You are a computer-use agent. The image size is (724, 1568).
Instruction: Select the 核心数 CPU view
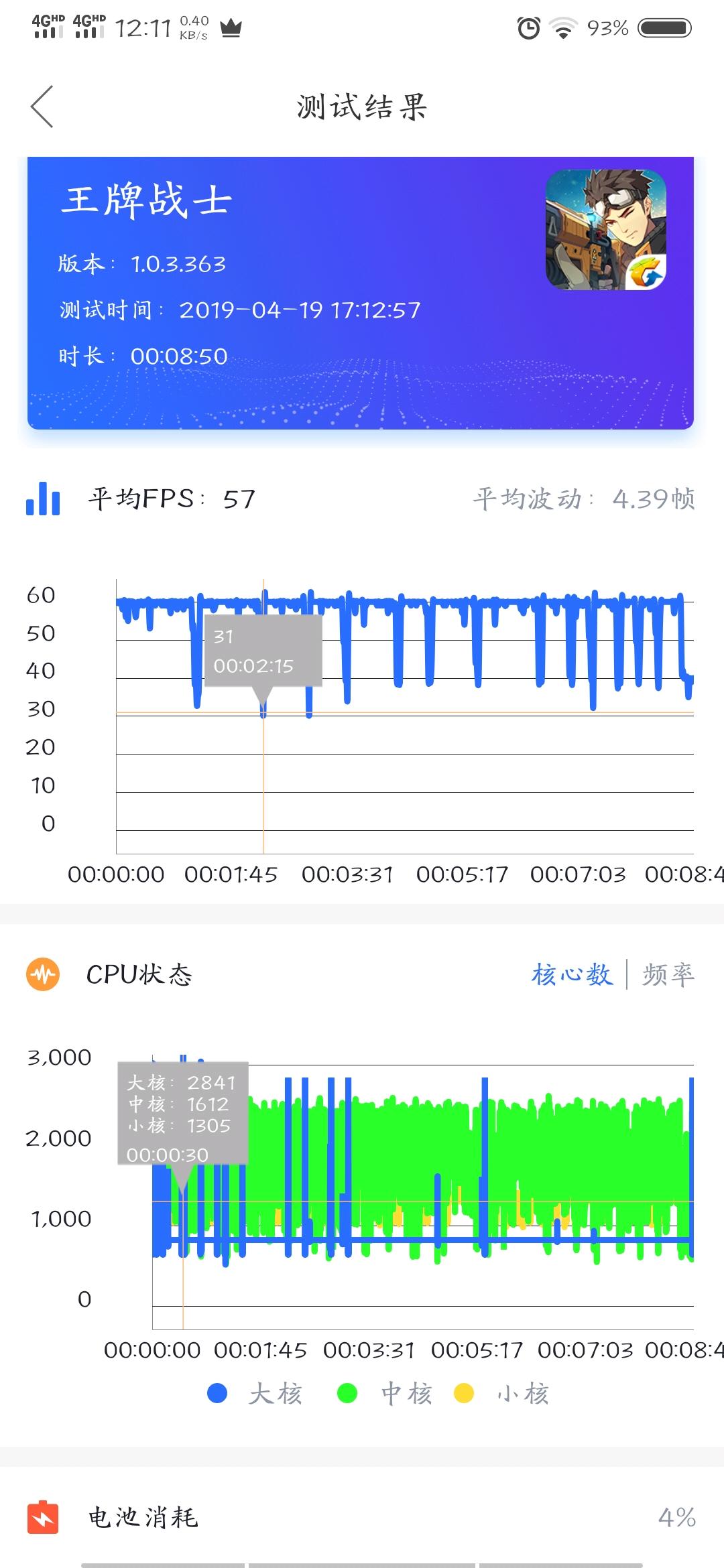[x=572, y=975]
